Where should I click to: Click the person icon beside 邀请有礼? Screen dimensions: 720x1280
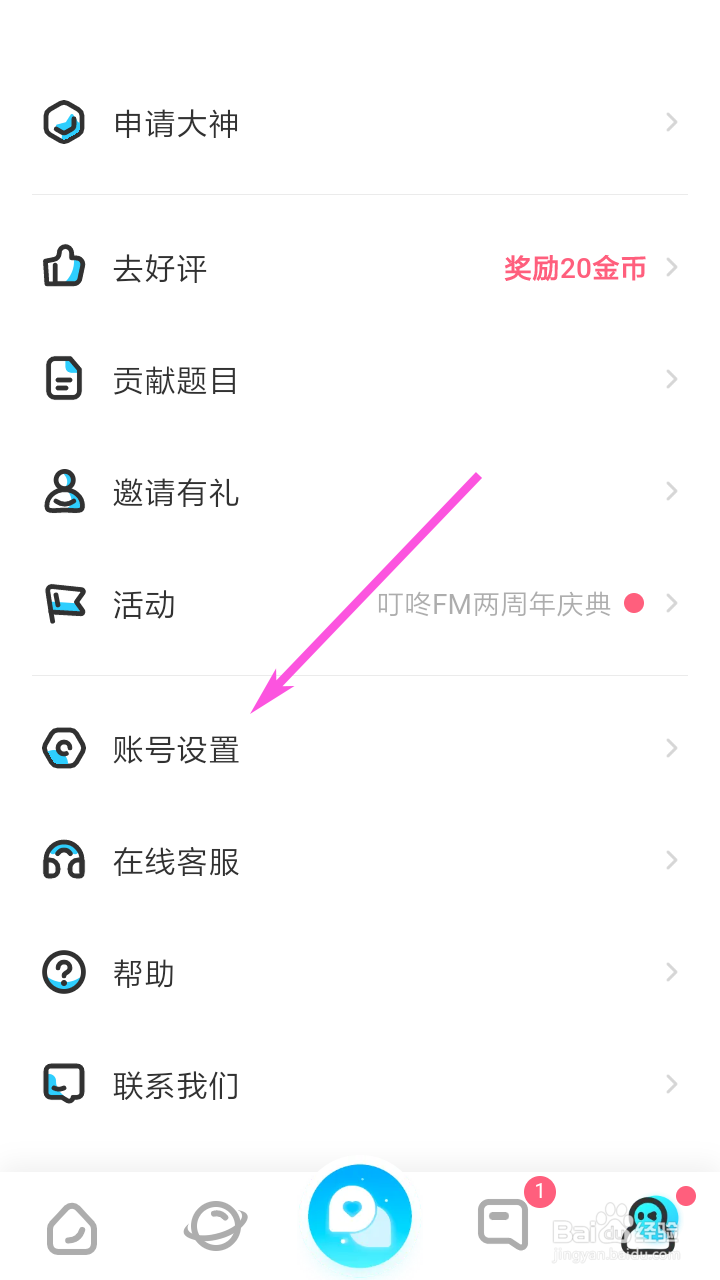tap(64, 491)
